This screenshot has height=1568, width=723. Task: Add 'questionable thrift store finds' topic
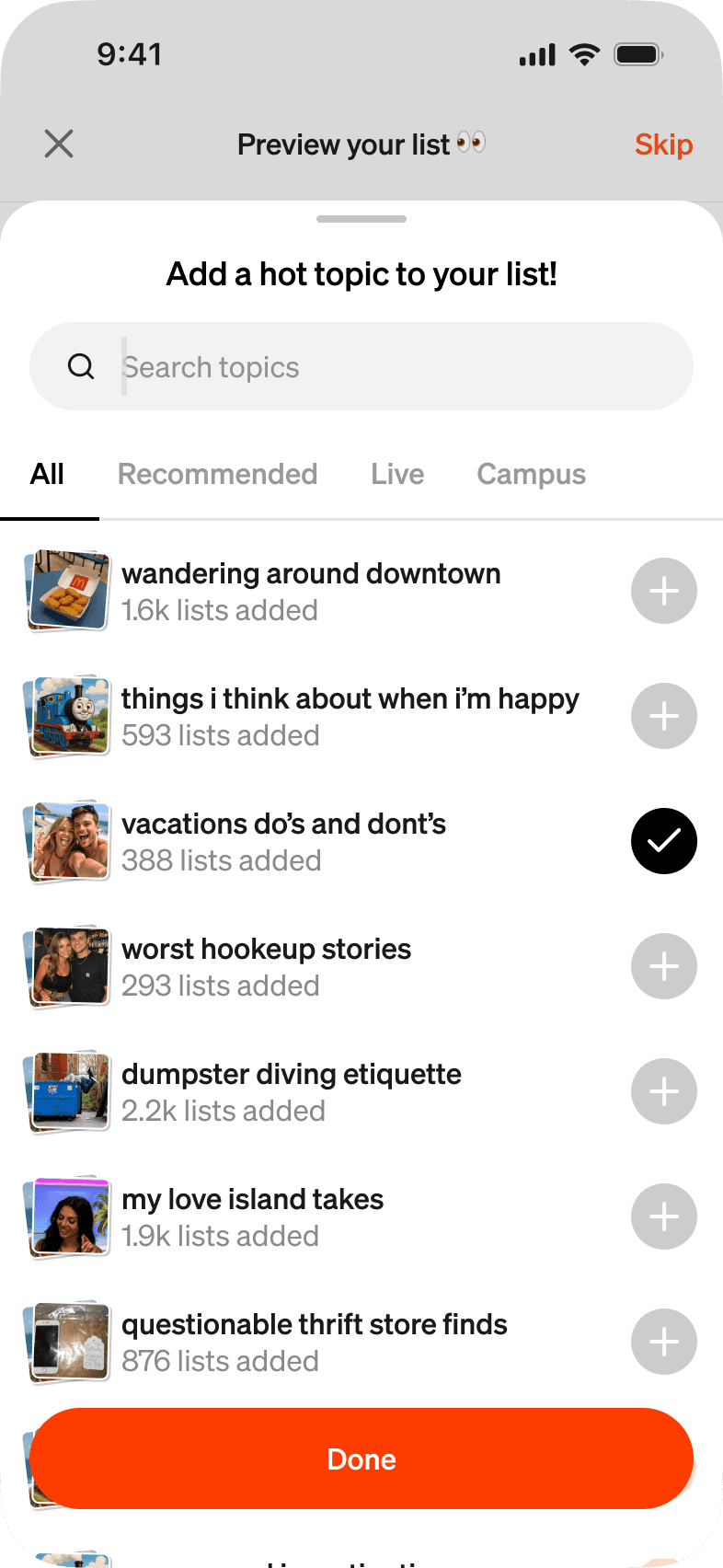click(663, 1342)
